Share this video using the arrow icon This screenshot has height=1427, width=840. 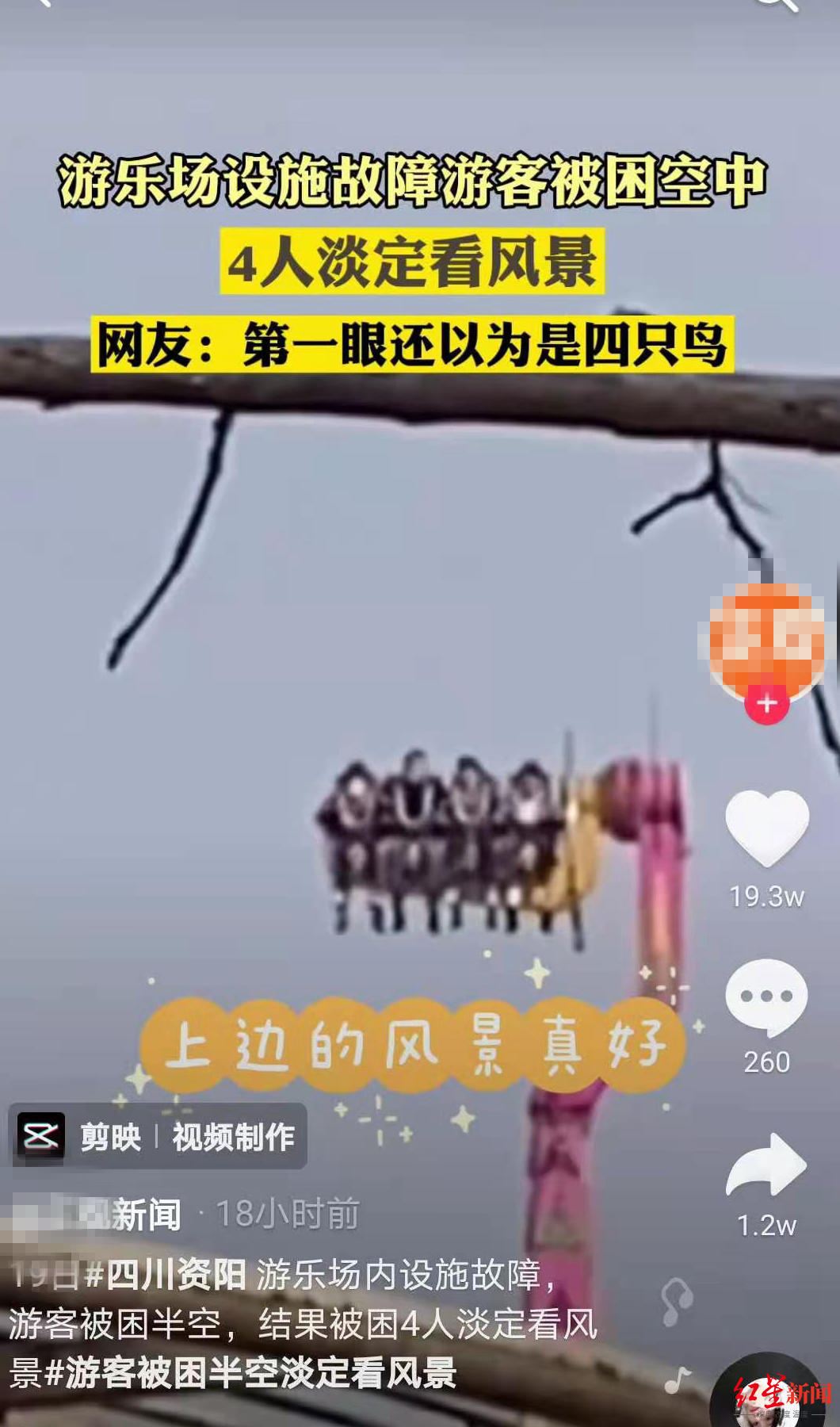pos(766,1165)
